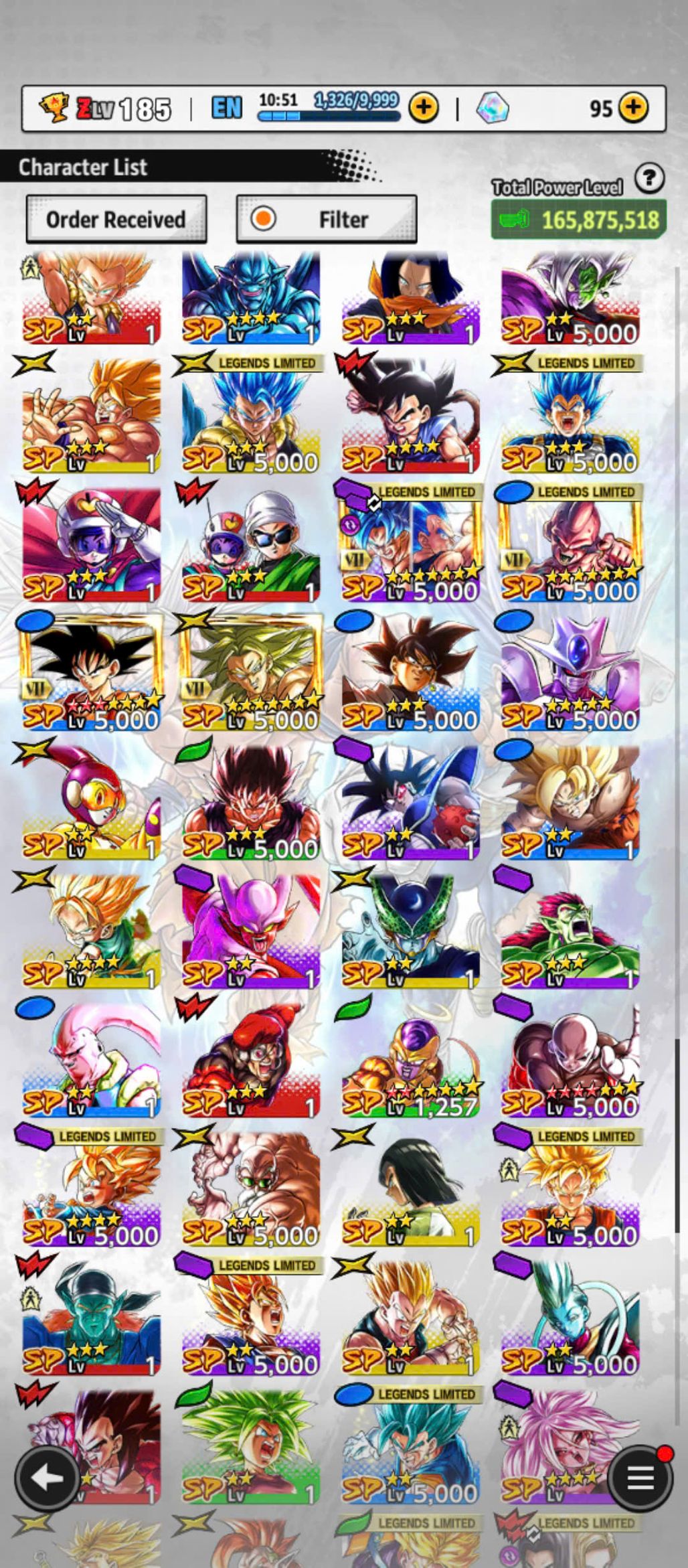Open the character Filter
The height and width of the screenshot is (1568, 688).
point(327,219)
